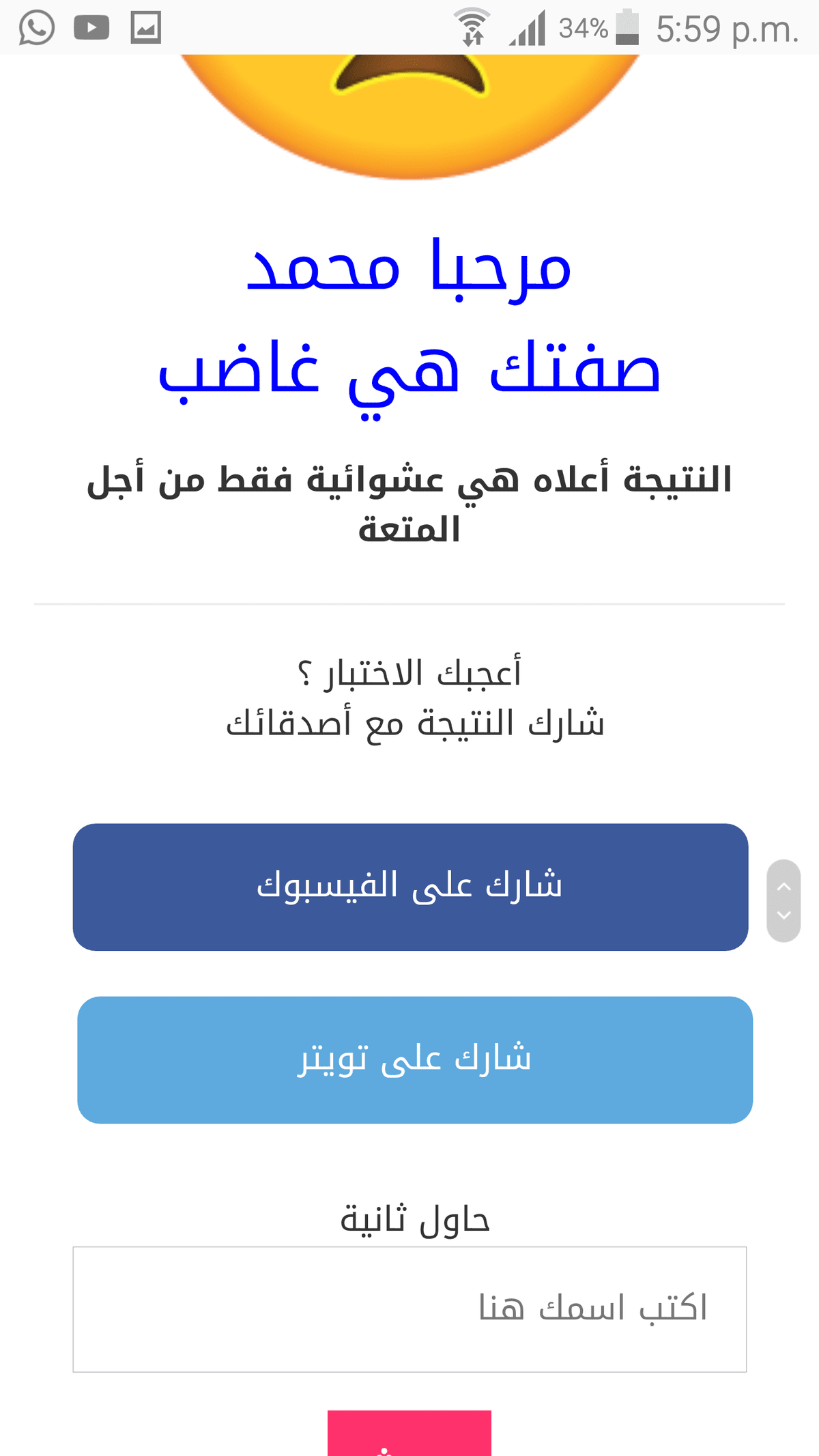Tap the grey scroll handle on the right

point(784,900)
